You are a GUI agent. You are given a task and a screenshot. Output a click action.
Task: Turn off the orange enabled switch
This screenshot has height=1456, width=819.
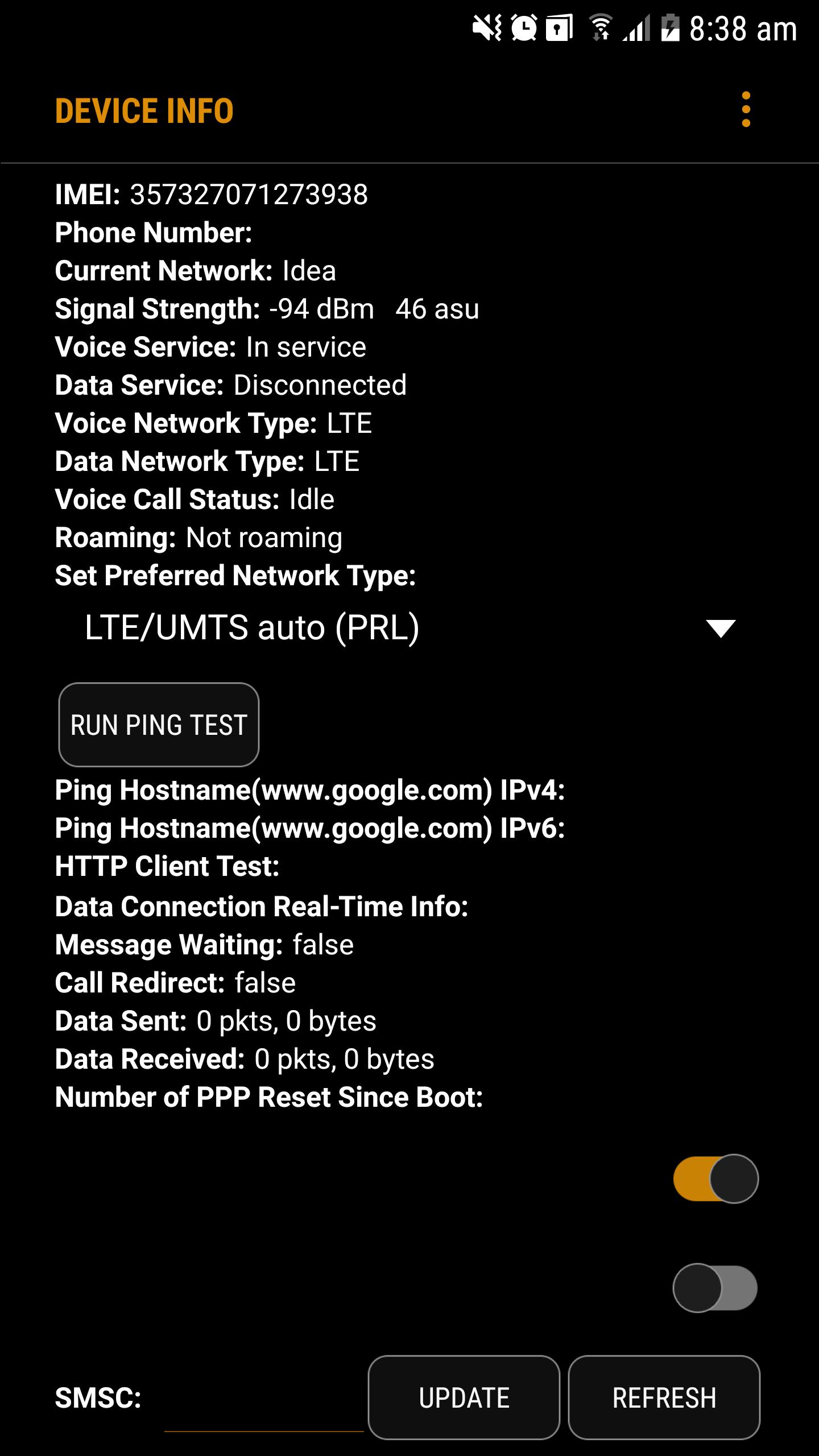pyautogui.click(x=715, y=1178)
